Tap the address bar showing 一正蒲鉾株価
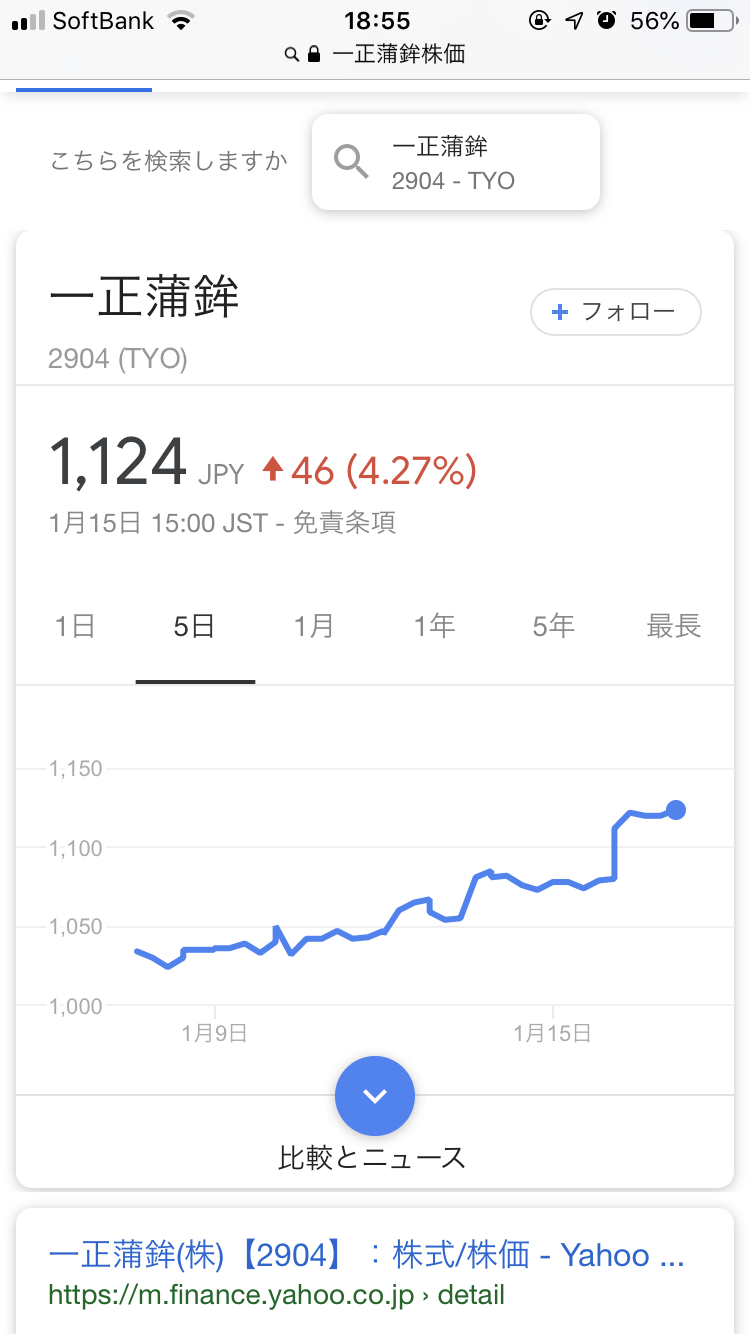The image size is (750, 1334). [x=375, y=54]
